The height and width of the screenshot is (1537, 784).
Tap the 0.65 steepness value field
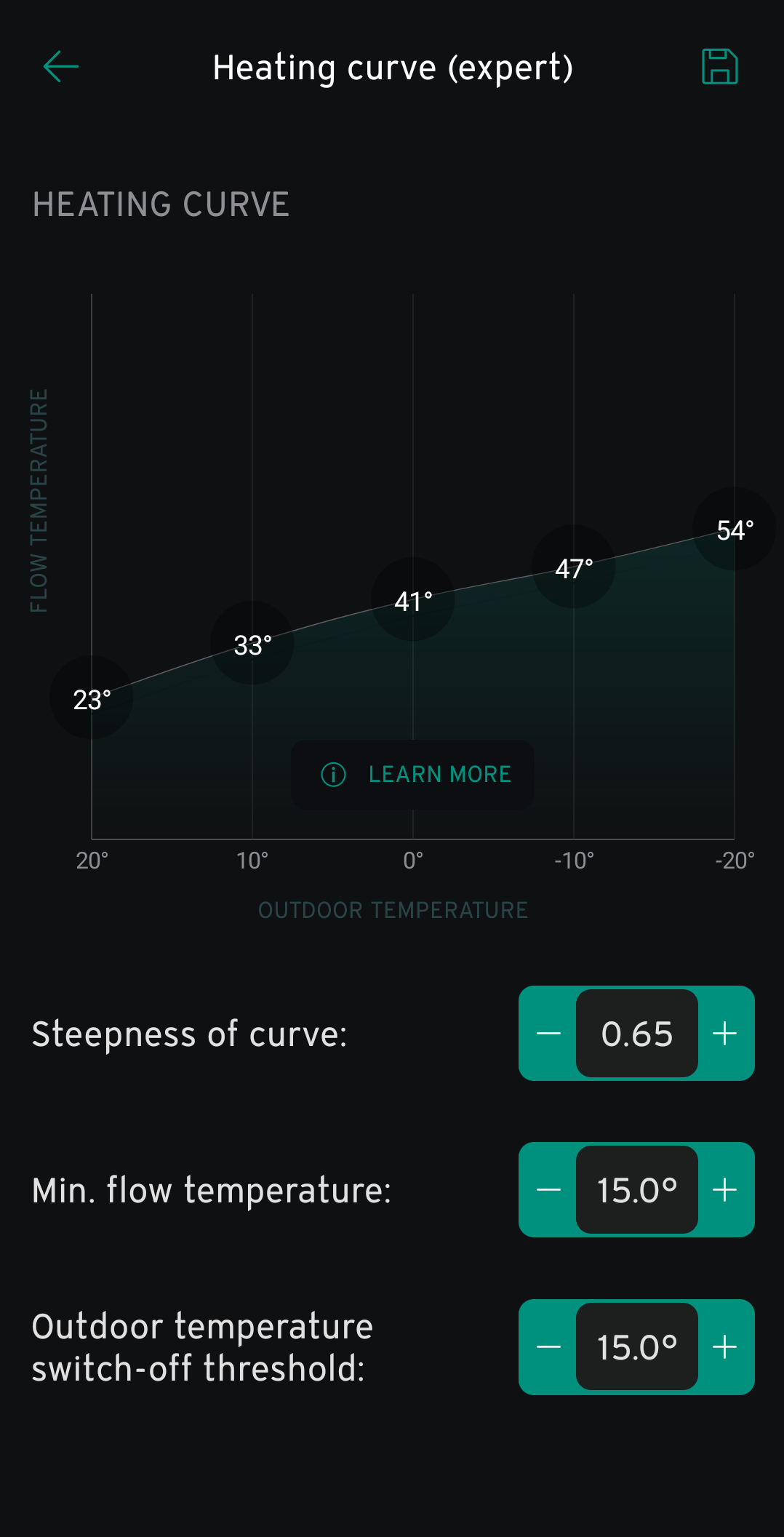click(x=637, y=1033)
